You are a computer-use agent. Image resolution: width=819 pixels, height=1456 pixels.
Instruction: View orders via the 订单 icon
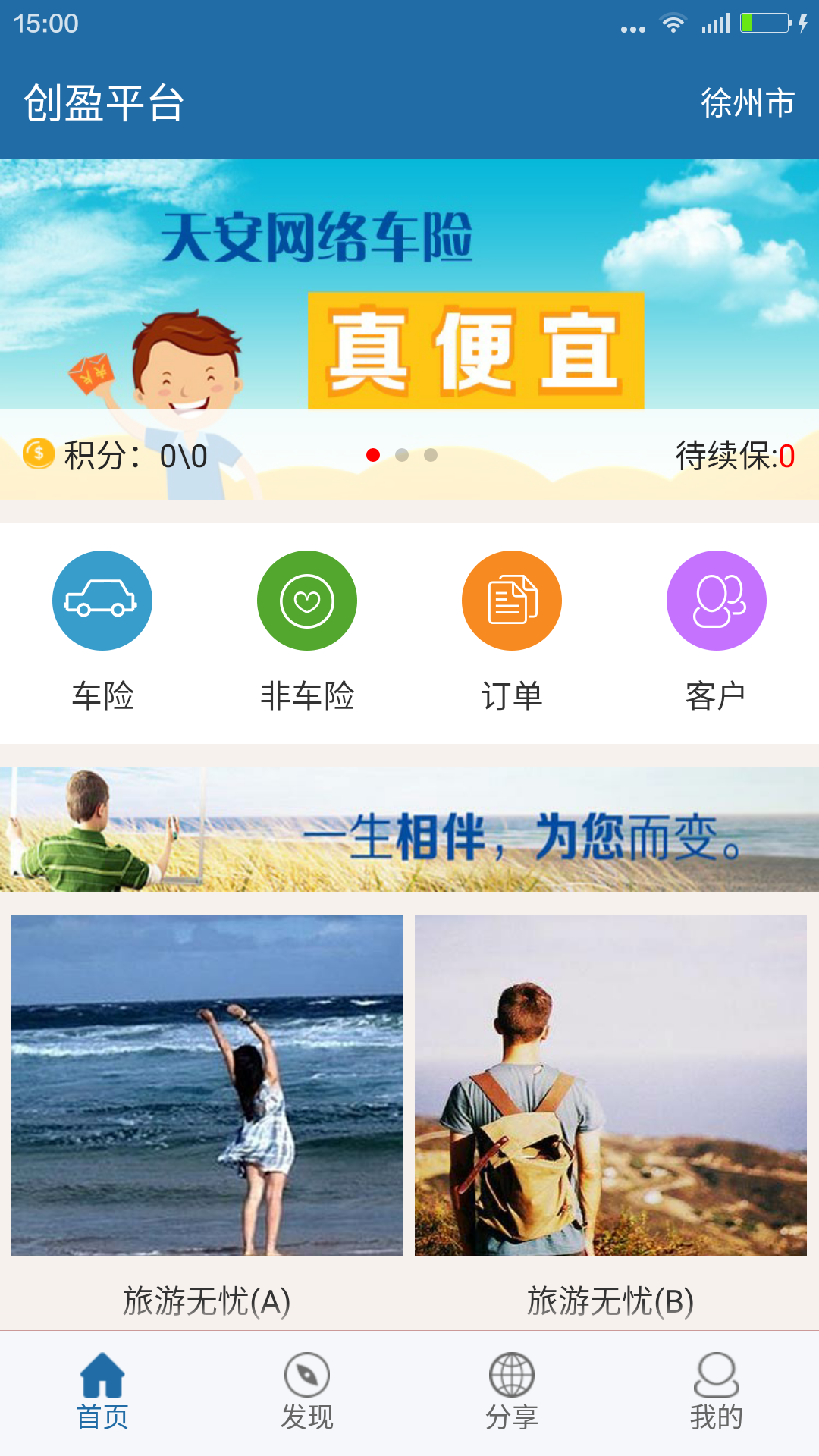click(x=512, y=599)
